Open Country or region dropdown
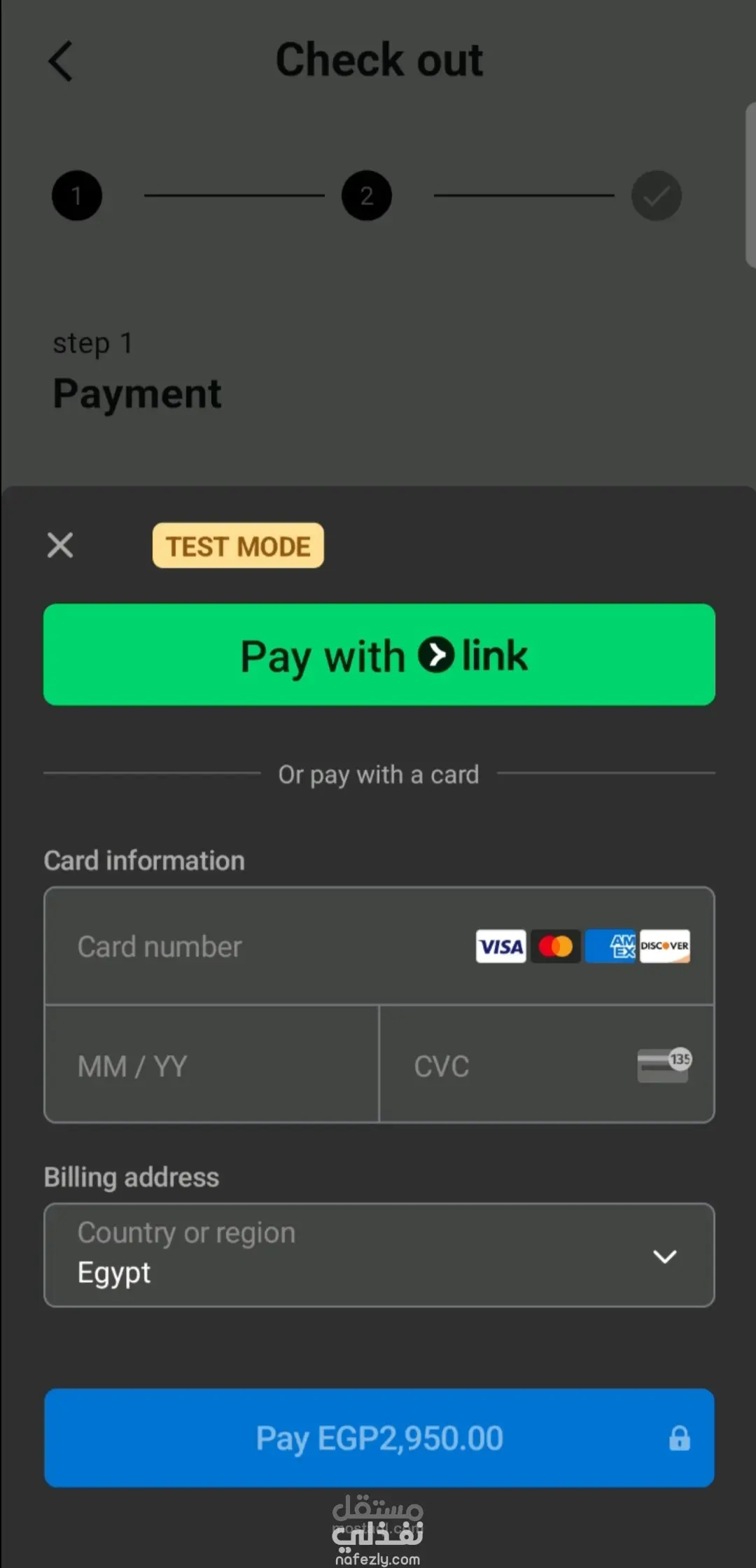The width and height of the screenshot is (756, 1568). click(x=379, y=1255)
